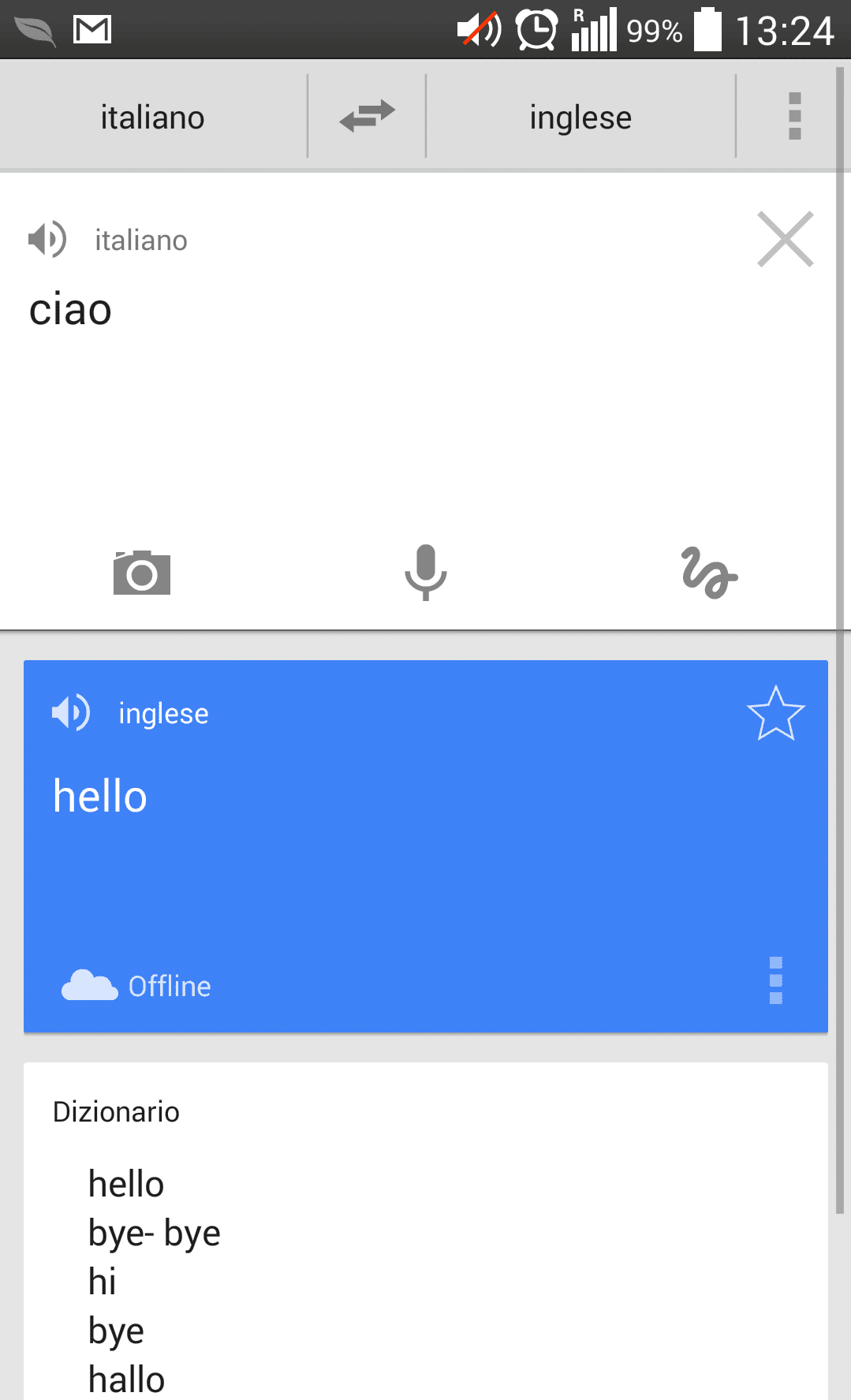Open the top overflow menu
The height and width of the screenshot is (1400, 851).
[x=794, y=117]
